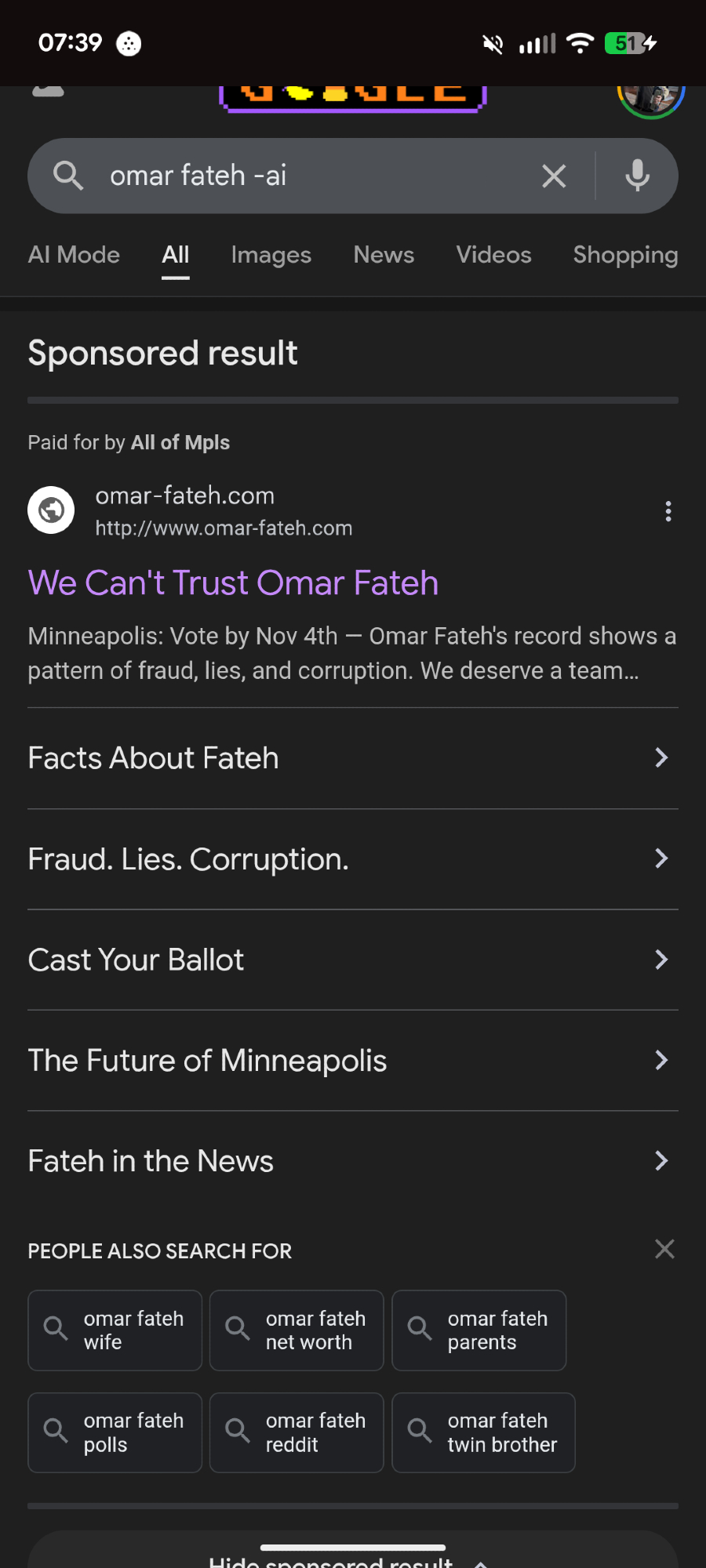Open the "We Can't Trust Omar Fateh" link
This screenshot has width=706, height=1568.
point(233,583)
